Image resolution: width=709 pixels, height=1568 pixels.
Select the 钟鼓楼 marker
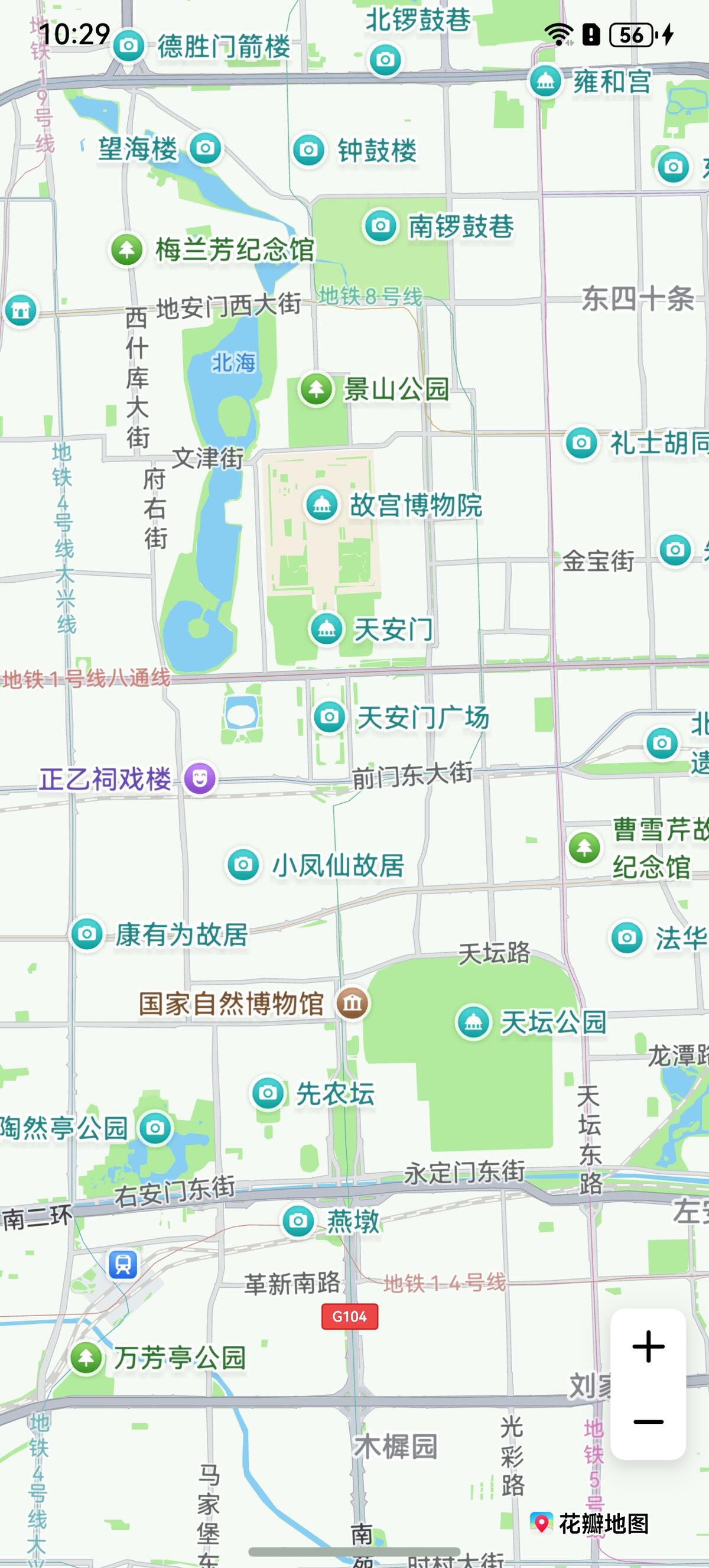(x=308, y=150)
